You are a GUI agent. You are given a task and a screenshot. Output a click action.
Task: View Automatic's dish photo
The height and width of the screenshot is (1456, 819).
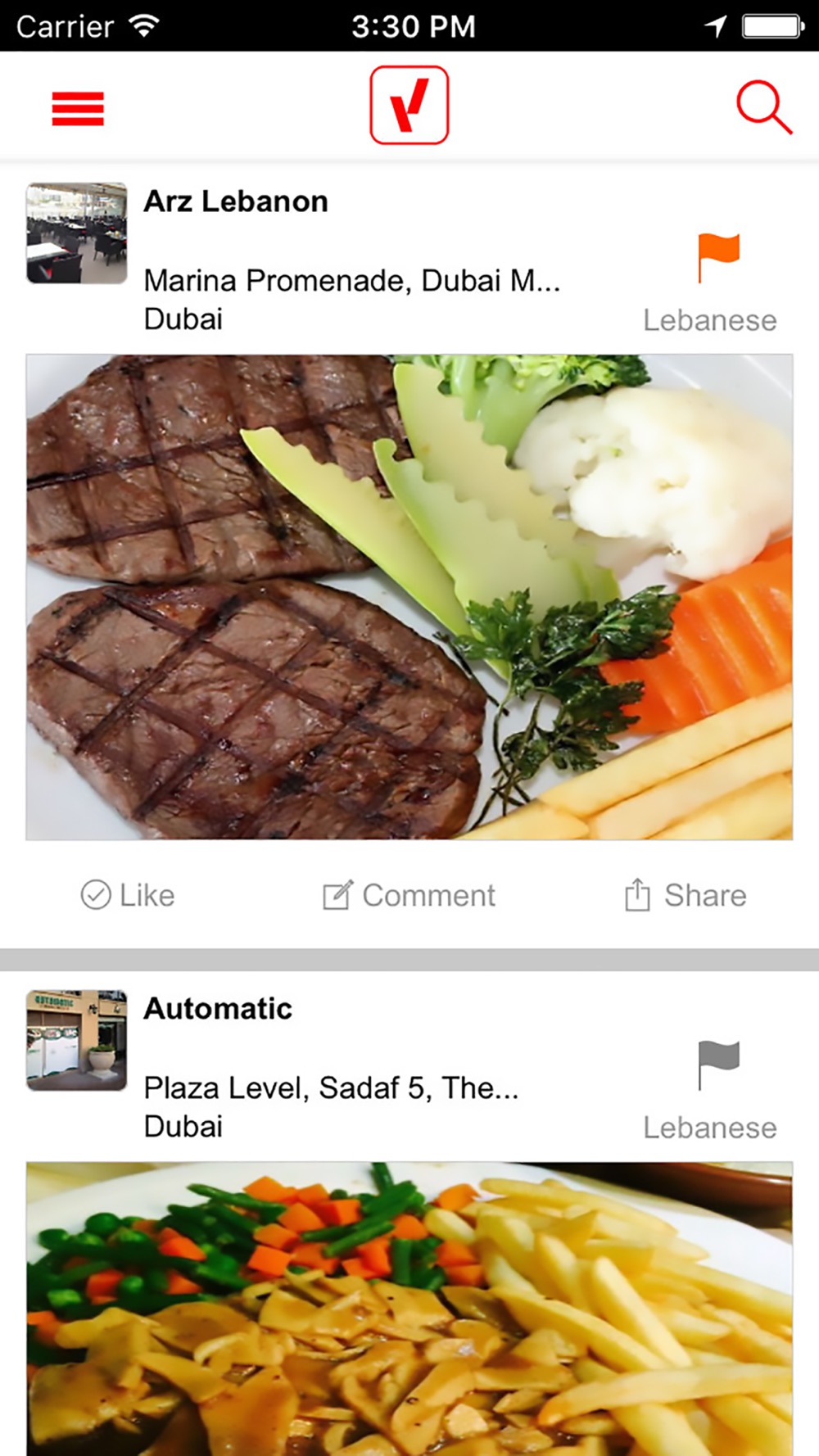(409, 1309)
